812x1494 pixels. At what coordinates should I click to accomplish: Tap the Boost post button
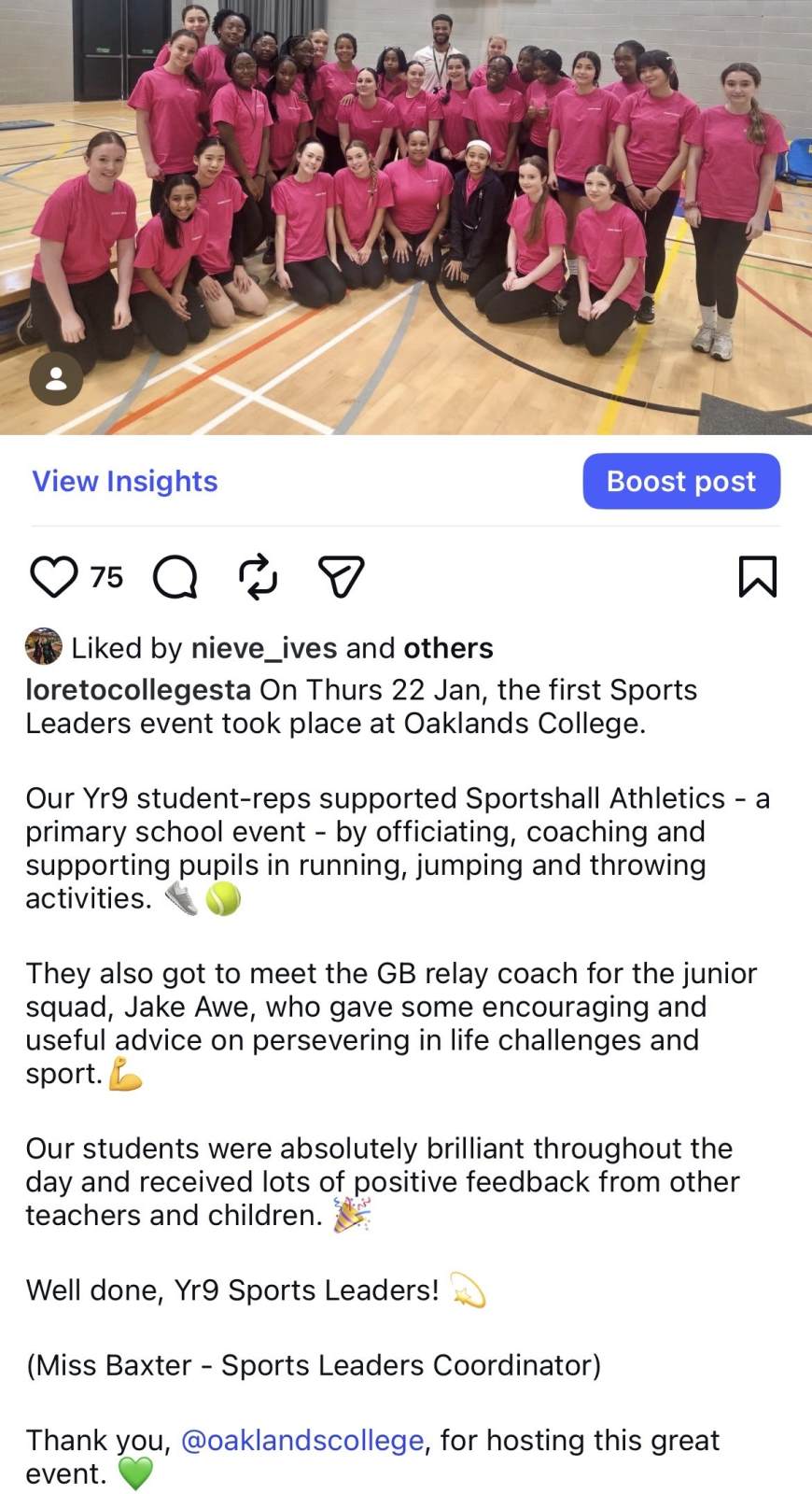[681, 481]
